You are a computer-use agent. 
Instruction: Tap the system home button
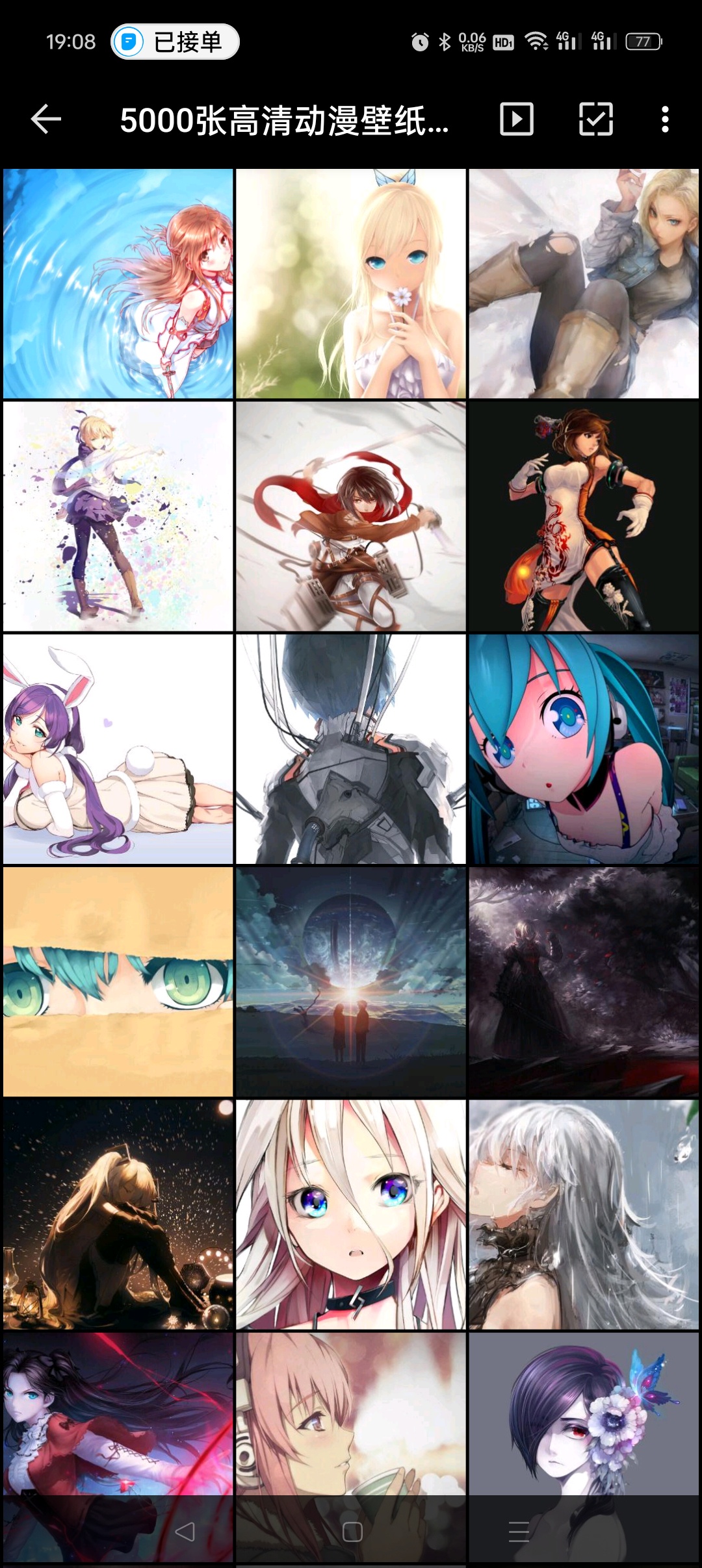point(352,1532)
